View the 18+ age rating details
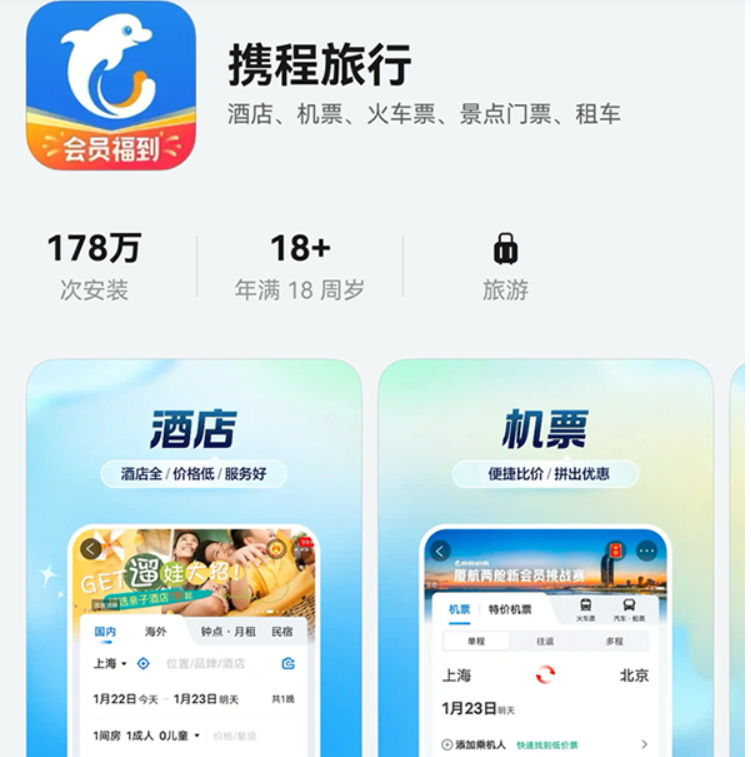Screen dimensions: 751x757 pos(300,267)
